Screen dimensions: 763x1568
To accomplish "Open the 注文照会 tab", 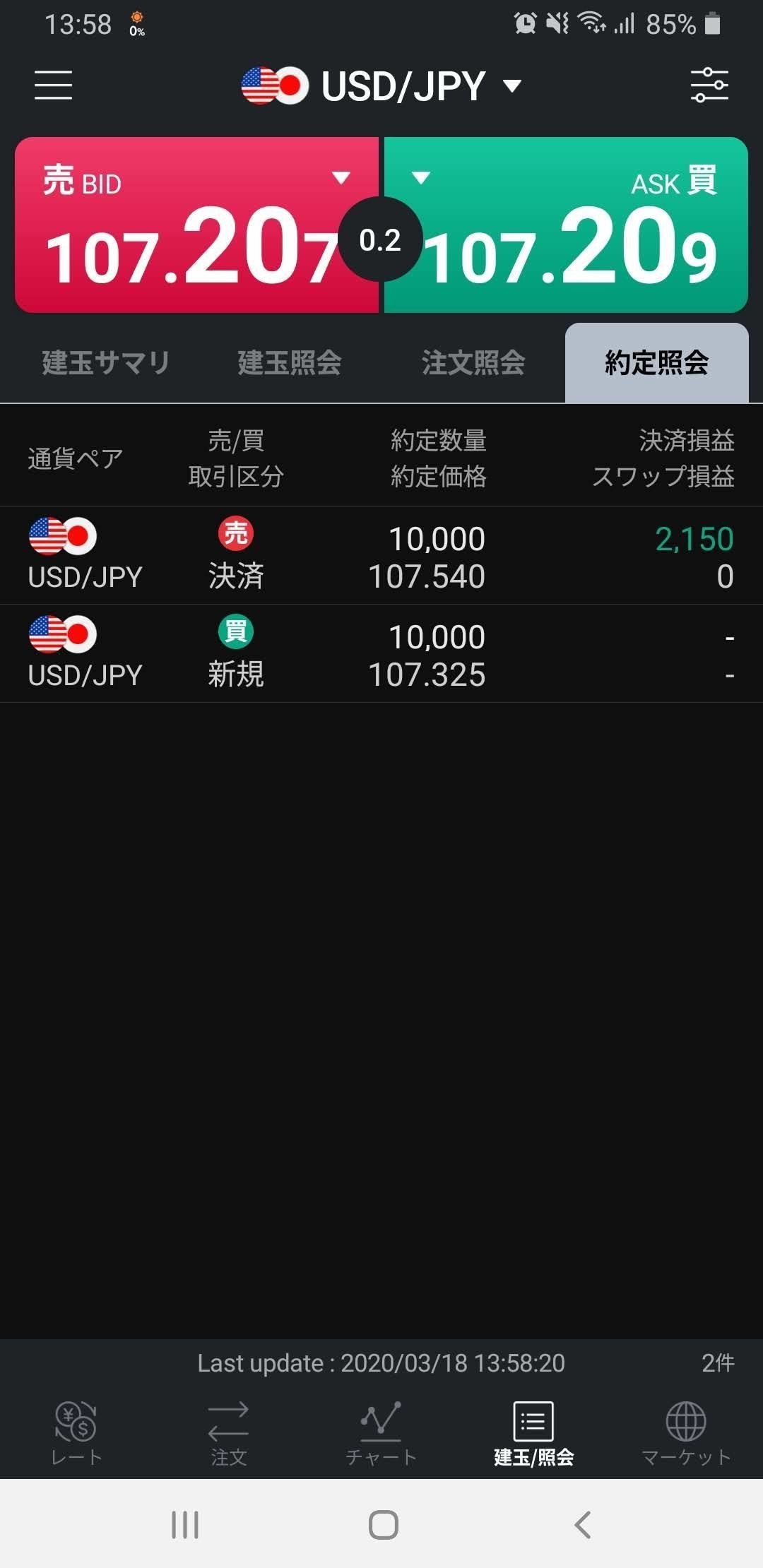I will (x=474, y=362).
